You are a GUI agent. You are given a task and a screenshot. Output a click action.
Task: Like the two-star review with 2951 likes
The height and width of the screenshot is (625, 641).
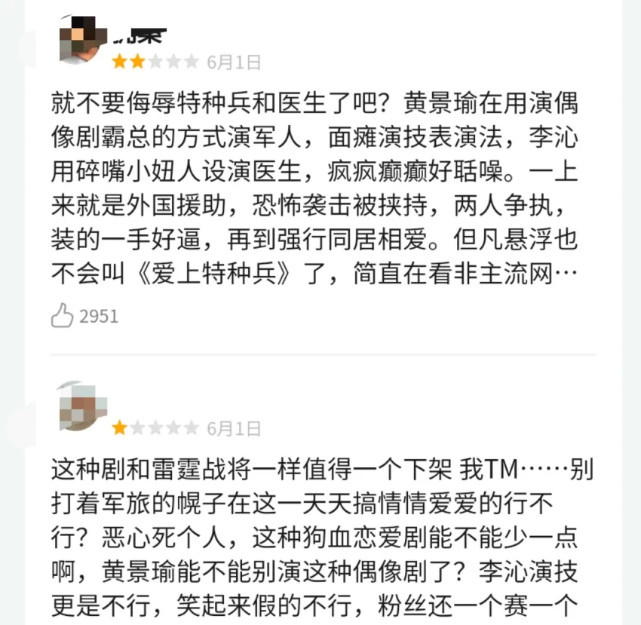coord(62,316)
